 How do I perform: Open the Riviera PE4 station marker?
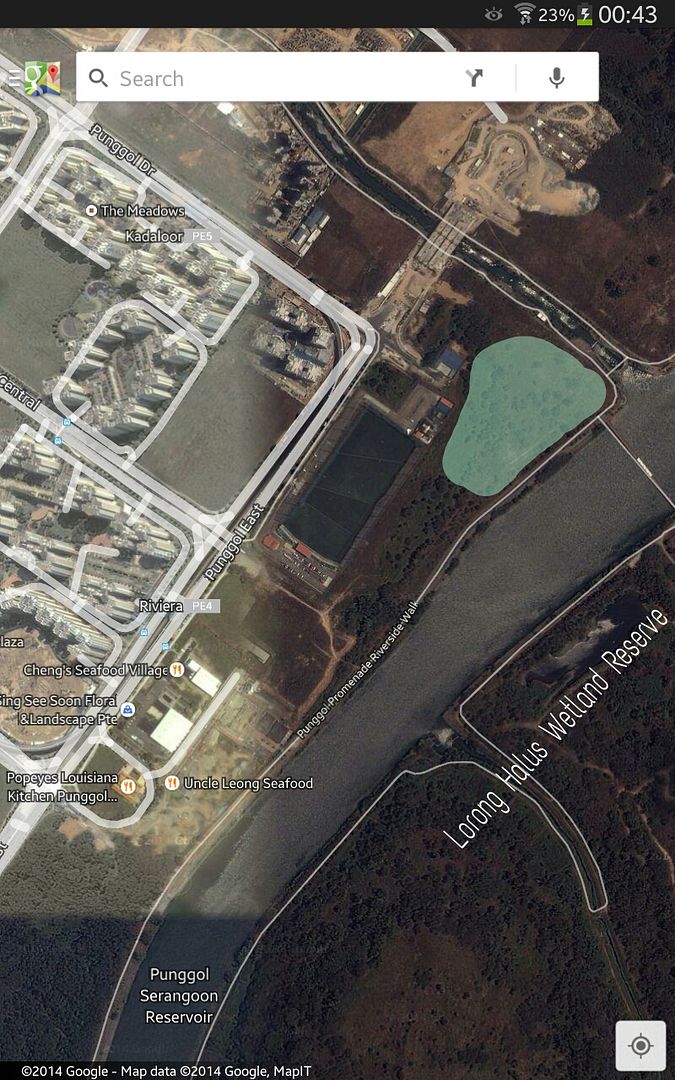pos(203,606)
